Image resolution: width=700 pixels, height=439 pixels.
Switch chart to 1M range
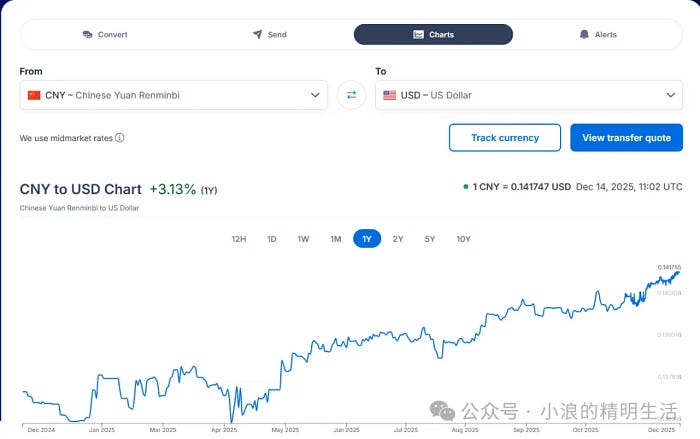(335, 239)
